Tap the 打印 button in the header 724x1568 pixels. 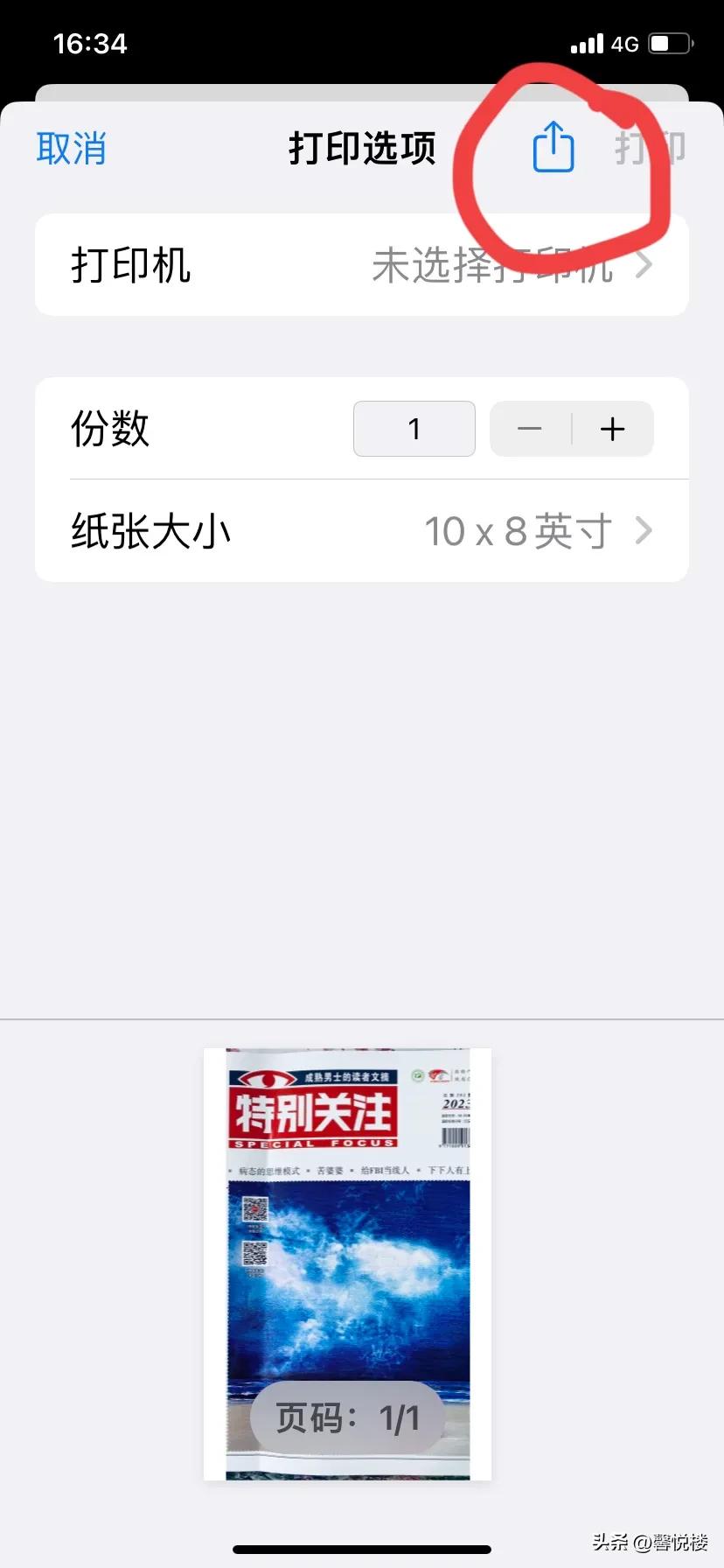point(649,148)
